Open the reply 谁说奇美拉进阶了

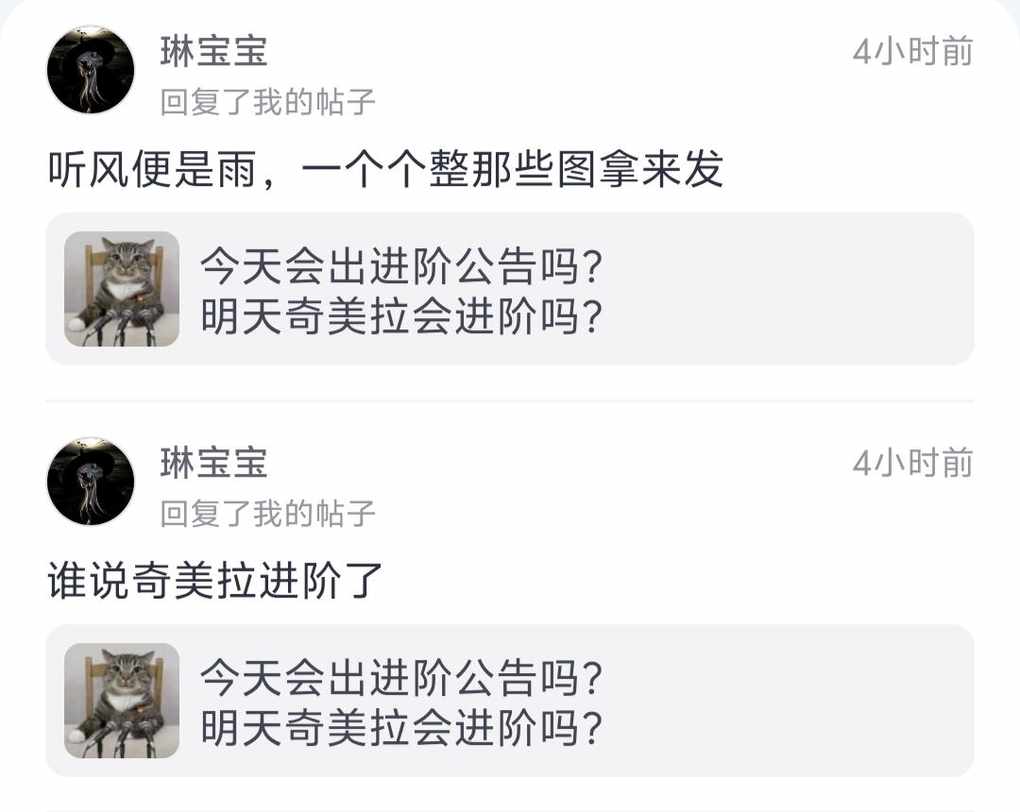coord(216,582)
